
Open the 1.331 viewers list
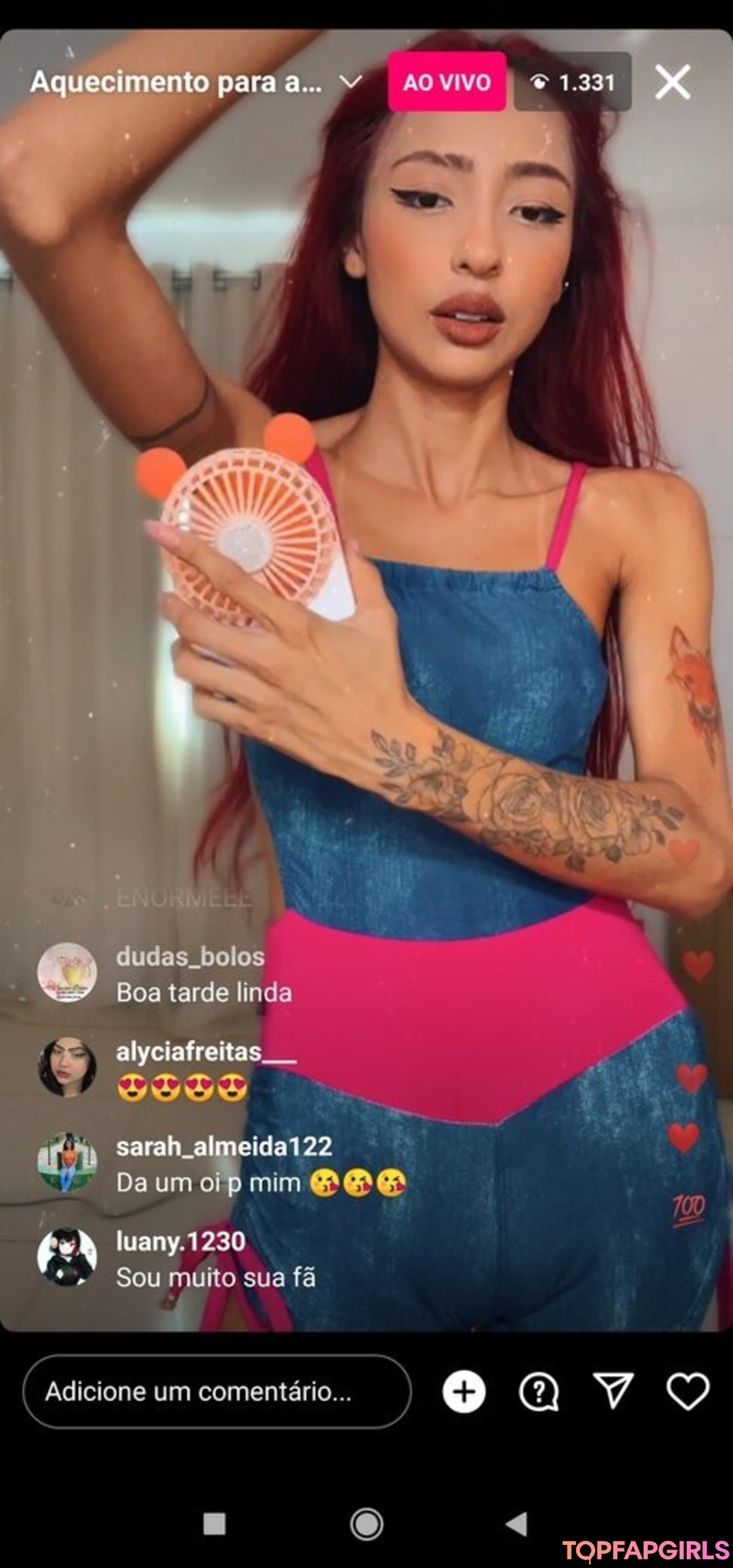pos(573,82)
